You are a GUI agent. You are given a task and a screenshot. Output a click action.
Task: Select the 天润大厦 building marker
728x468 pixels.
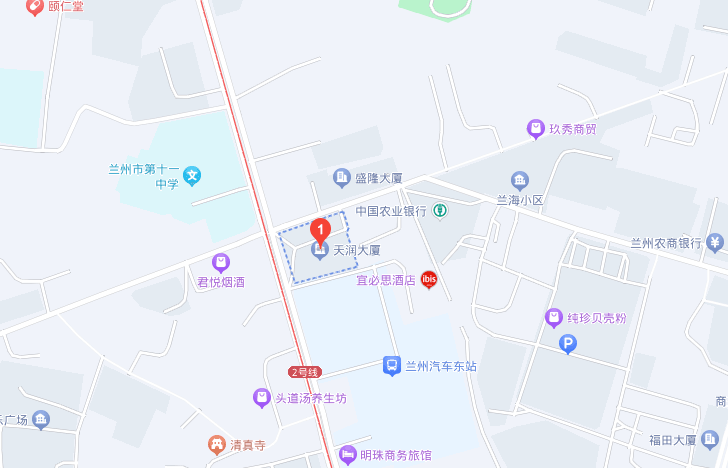[320, 250]
